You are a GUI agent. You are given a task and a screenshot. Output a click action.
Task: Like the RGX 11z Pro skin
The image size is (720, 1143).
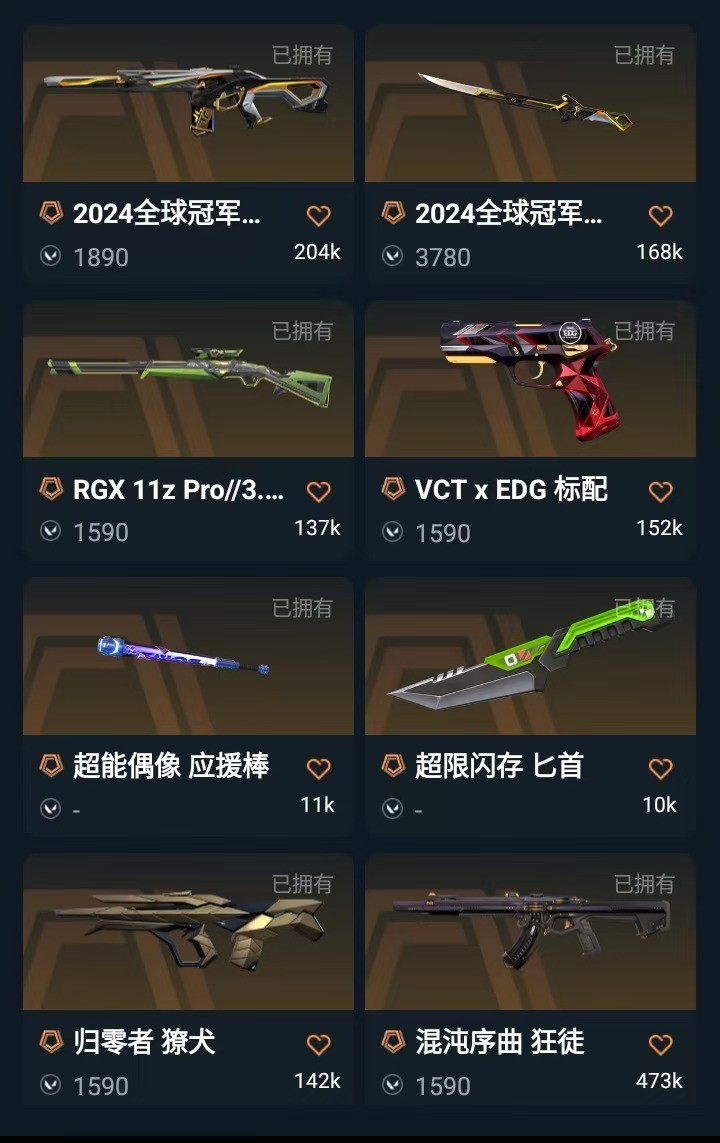tap(318, 491)
